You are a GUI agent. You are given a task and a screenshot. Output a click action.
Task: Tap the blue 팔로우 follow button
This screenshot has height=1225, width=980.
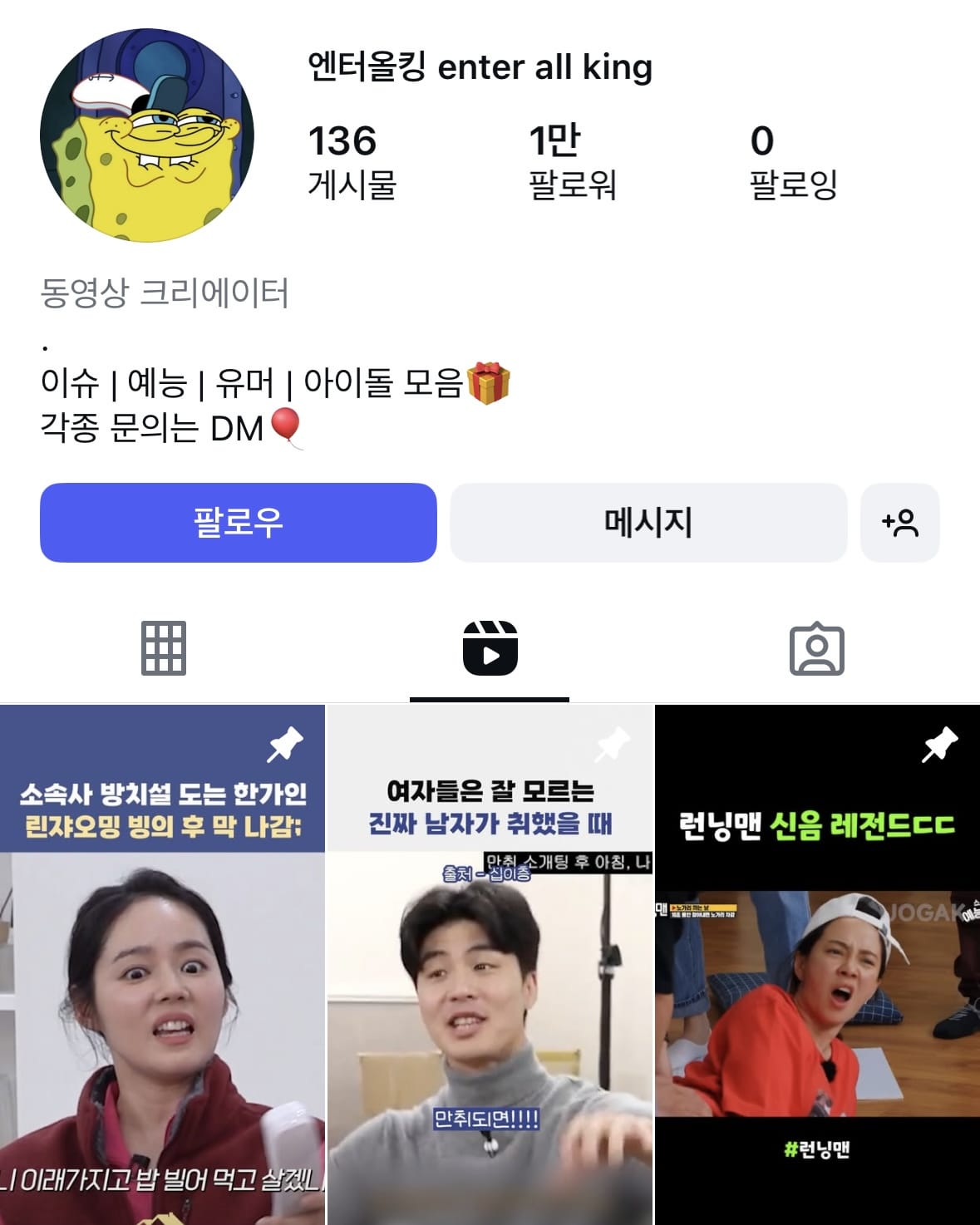click(x=238, y=523)
